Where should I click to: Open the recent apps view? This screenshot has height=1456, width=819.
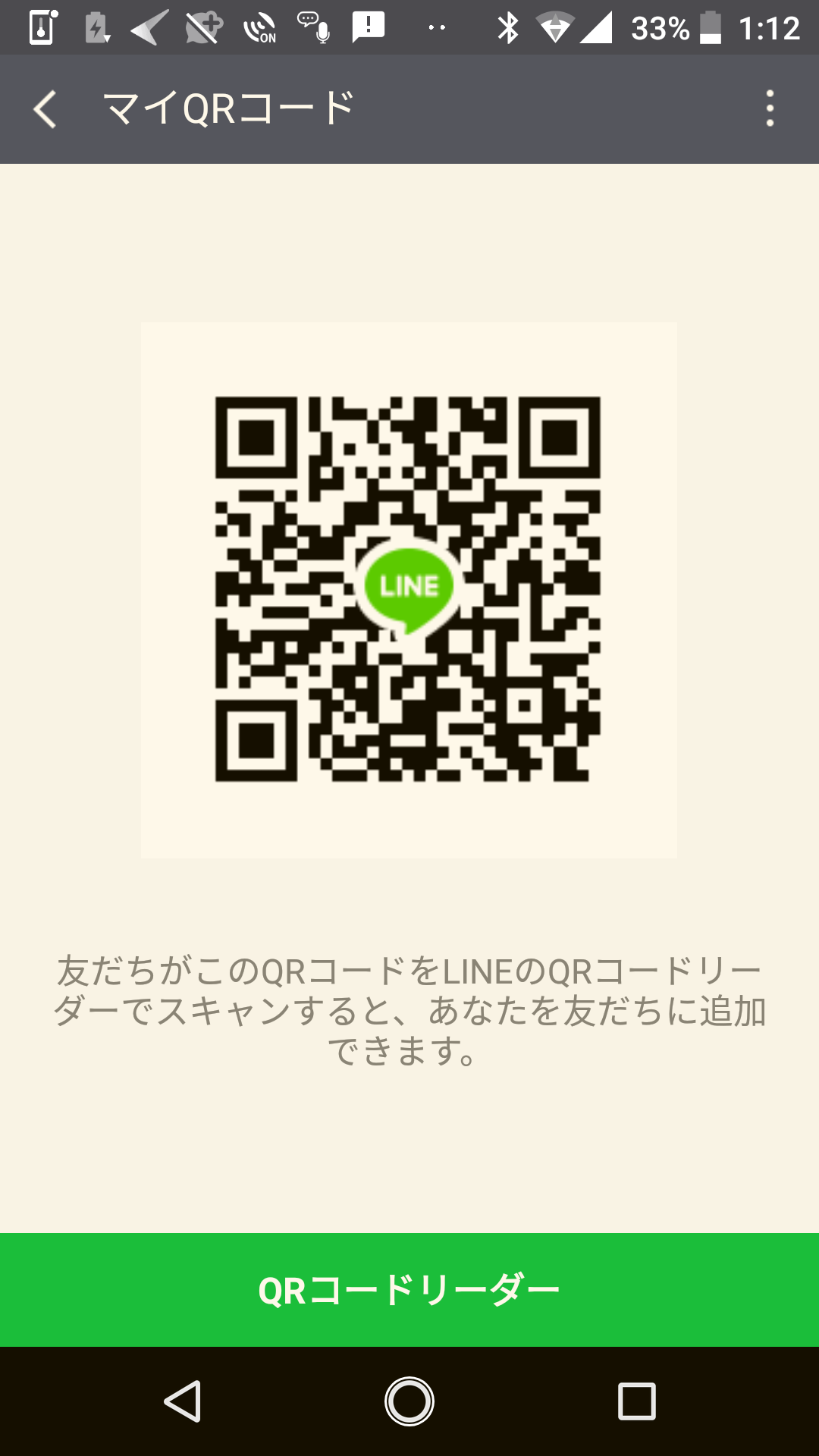(x=636, y=1401)
